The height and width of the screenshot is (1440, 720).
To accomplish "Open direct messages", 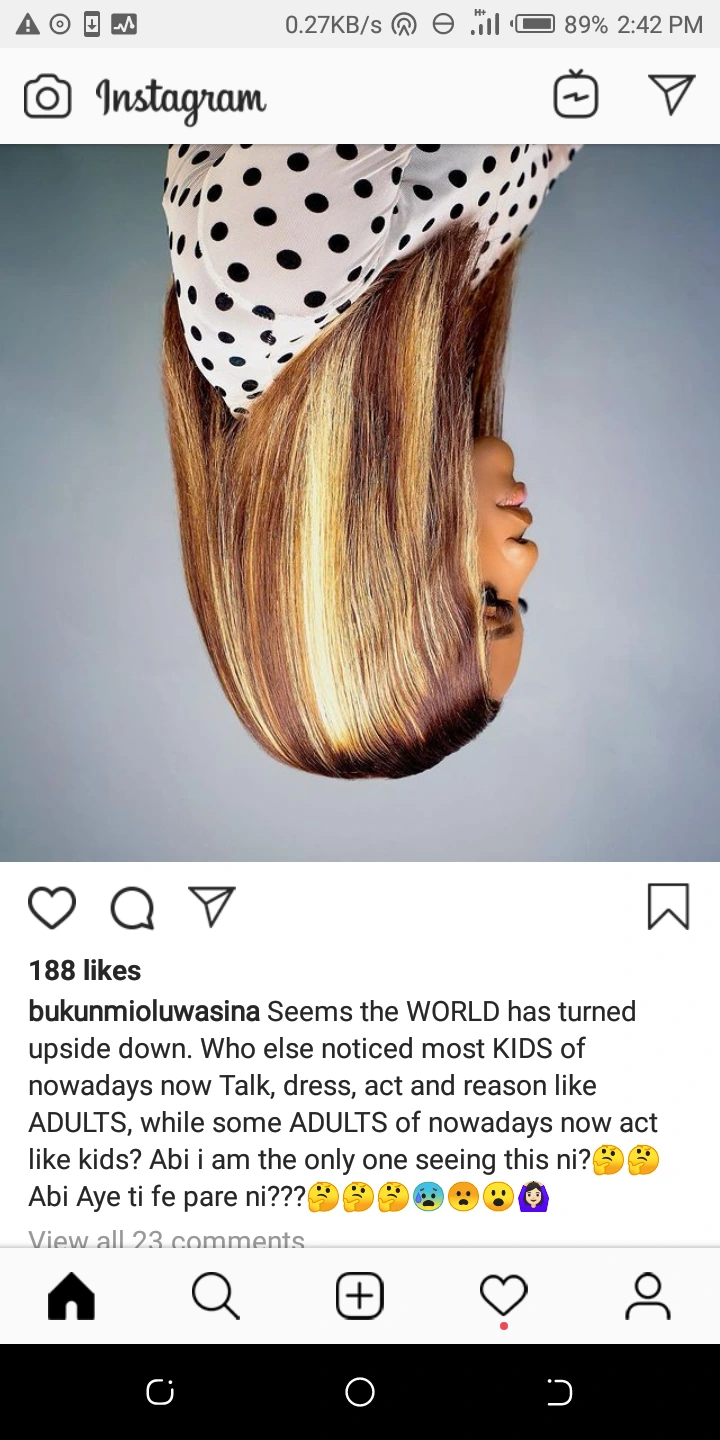I will coord(671,95).
